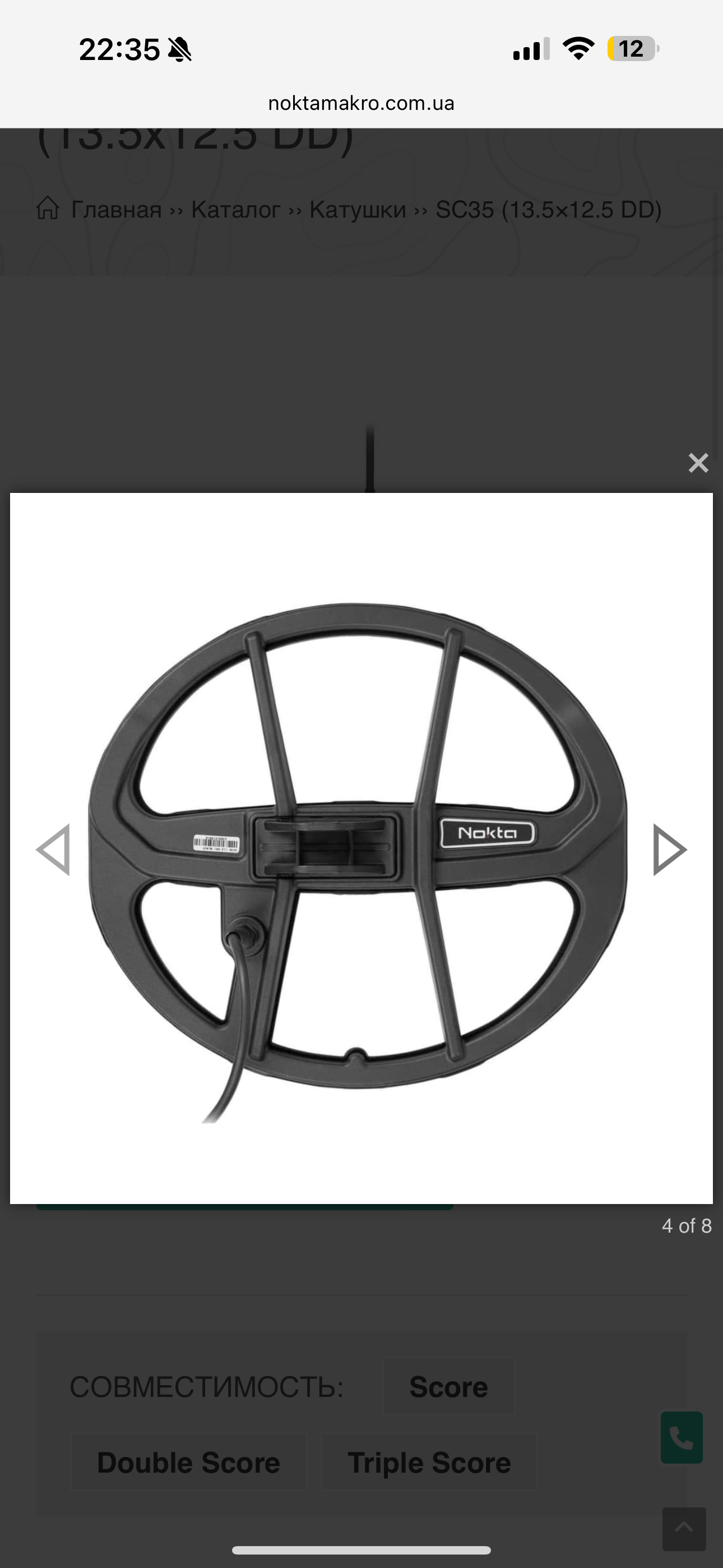Show the previous product image
Image resolution: width=723 pixels, height=1568 pixels.
[x=54, y=849]
